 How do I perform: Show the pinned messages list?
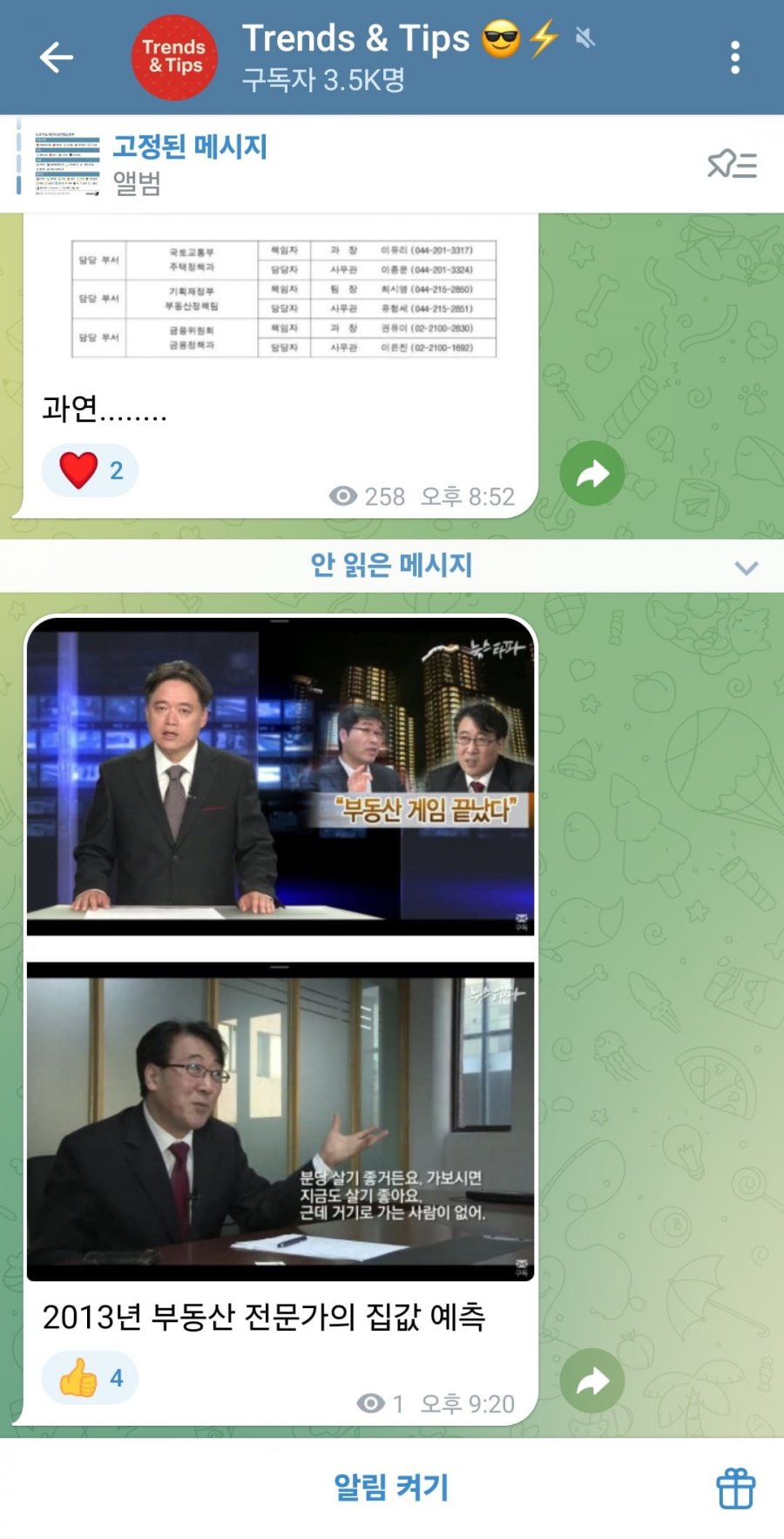click(x=732, y=164)
